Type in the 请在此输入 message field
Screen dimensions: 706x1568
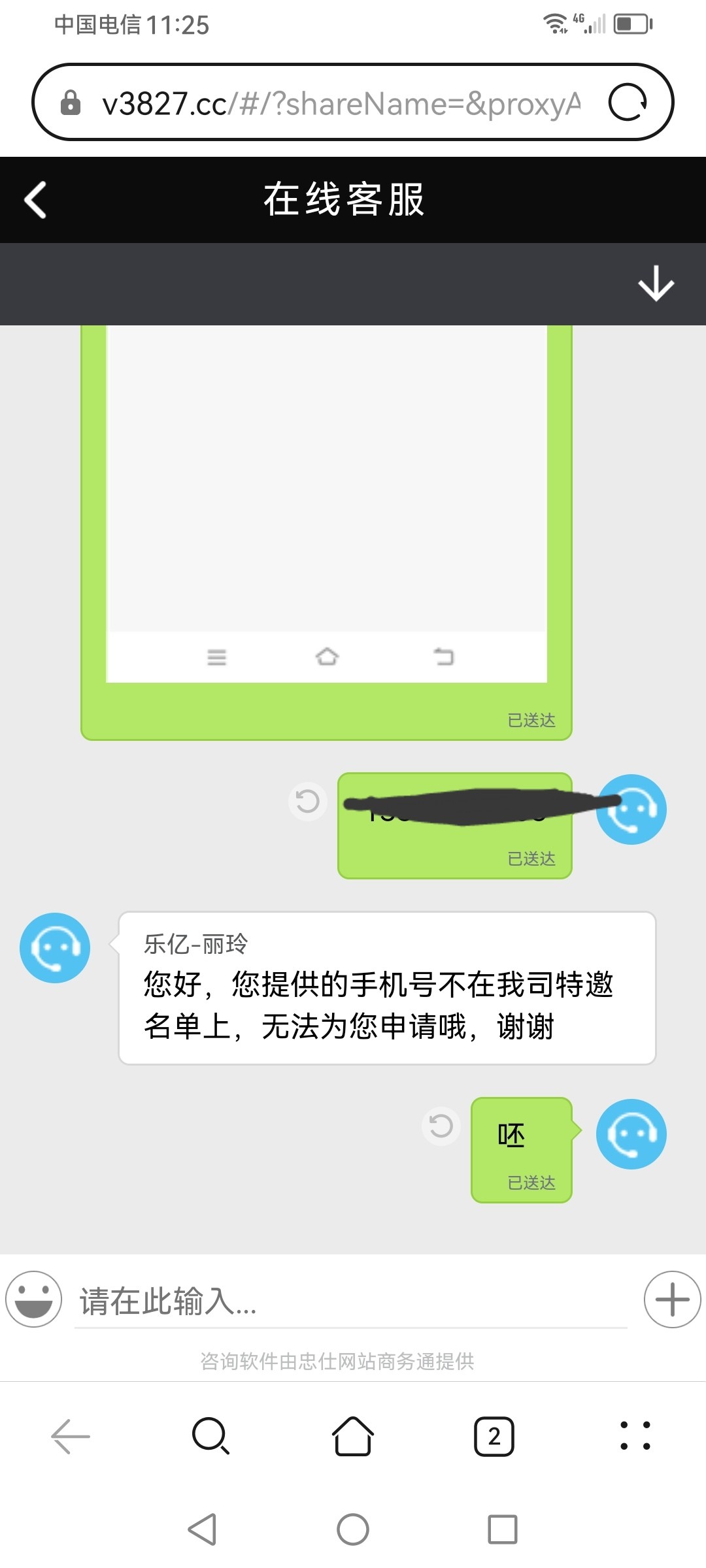click(x=350, y=1301)
